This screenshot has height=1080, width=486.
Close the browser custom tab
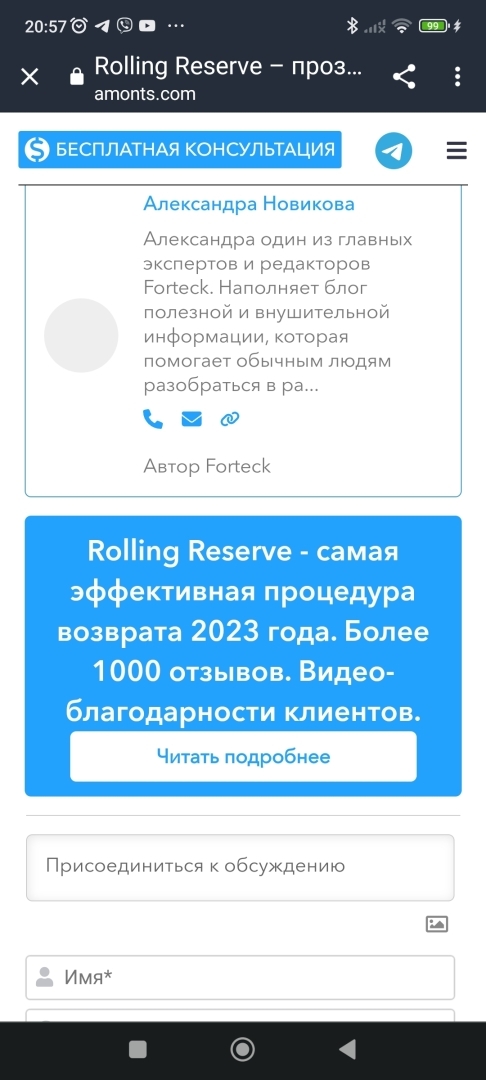30,76
